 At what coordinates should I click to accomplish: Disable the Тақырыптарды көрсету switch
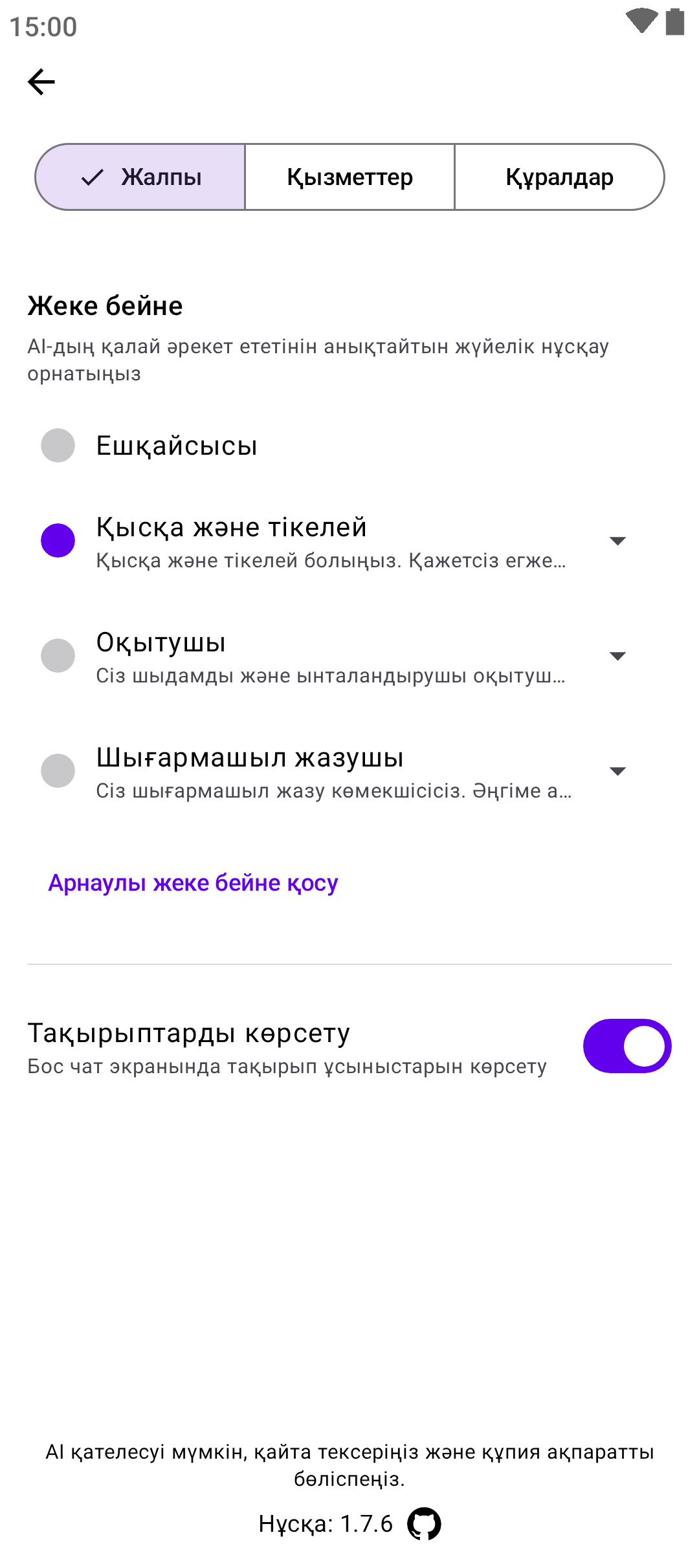(x=627, y=1046)
